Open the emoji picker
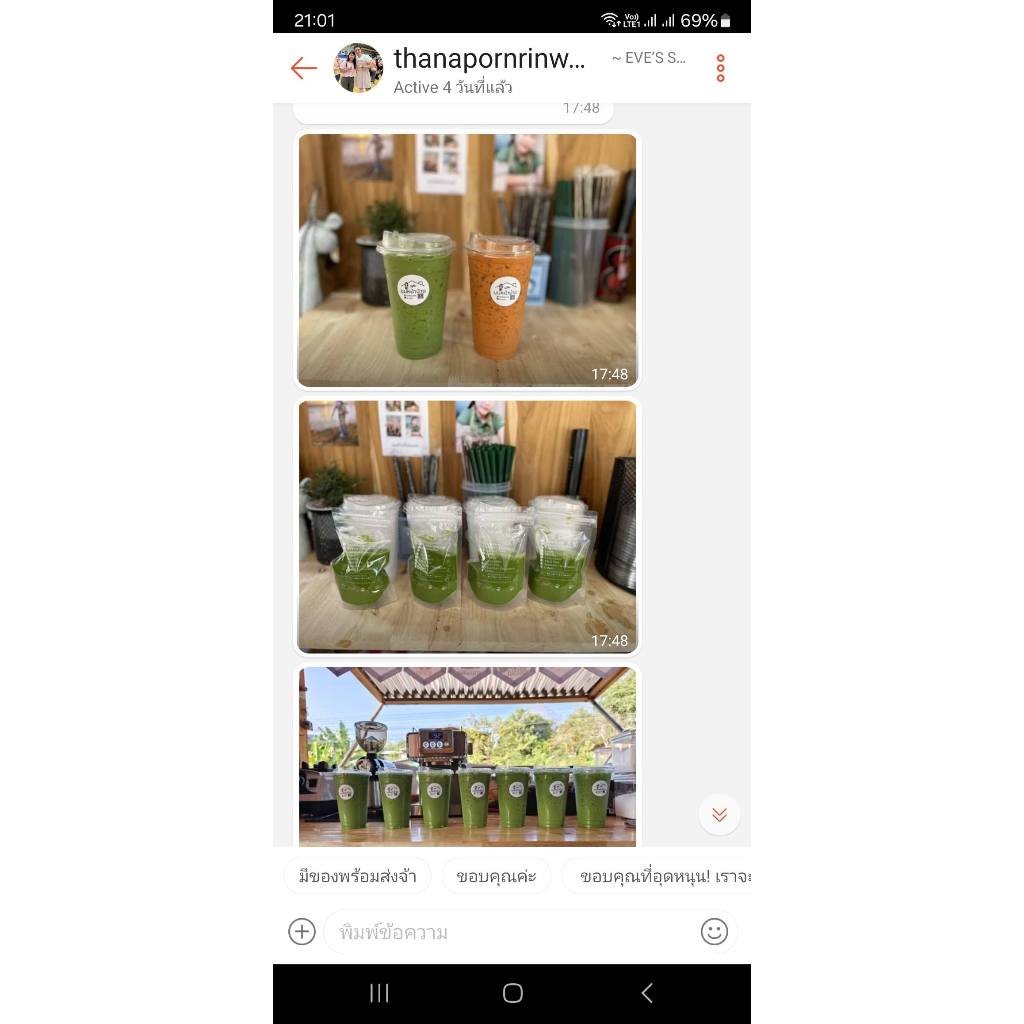The height and width of the screenshot is (1024, 1024). click(714, 931)
